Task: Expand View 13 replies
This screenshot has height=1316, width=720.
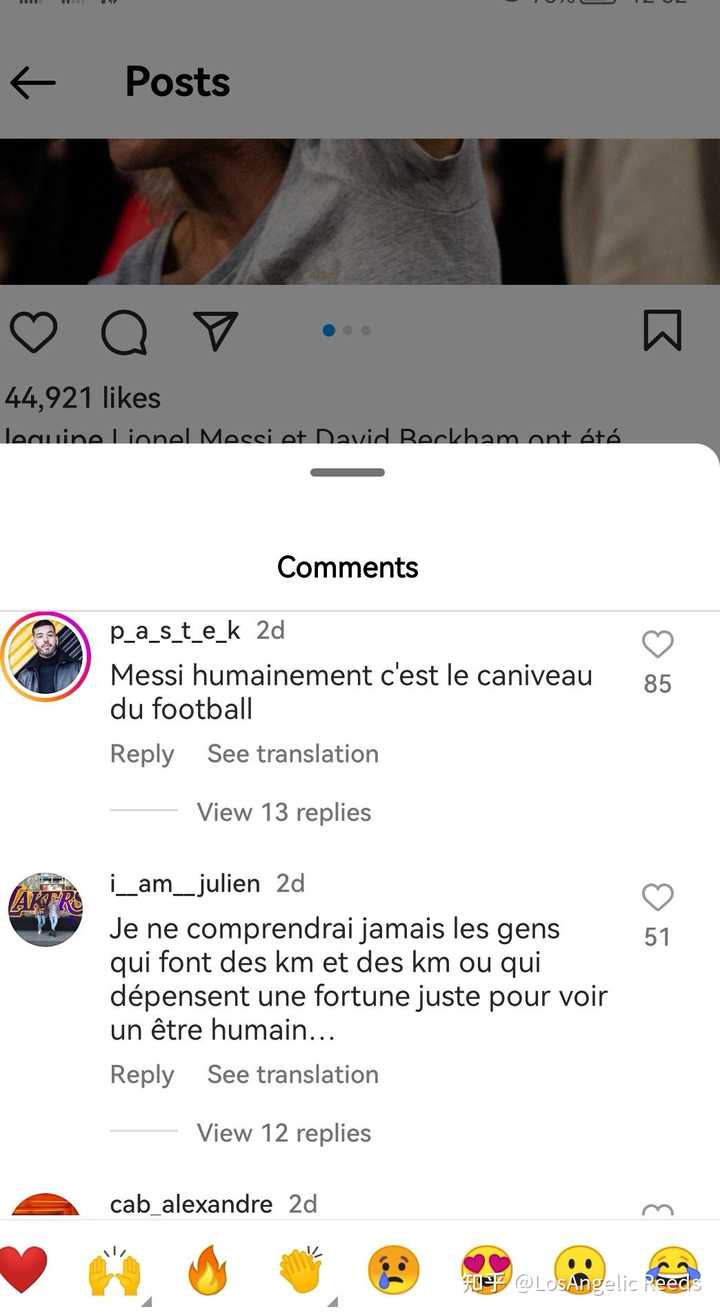Action: click(284, 812)
